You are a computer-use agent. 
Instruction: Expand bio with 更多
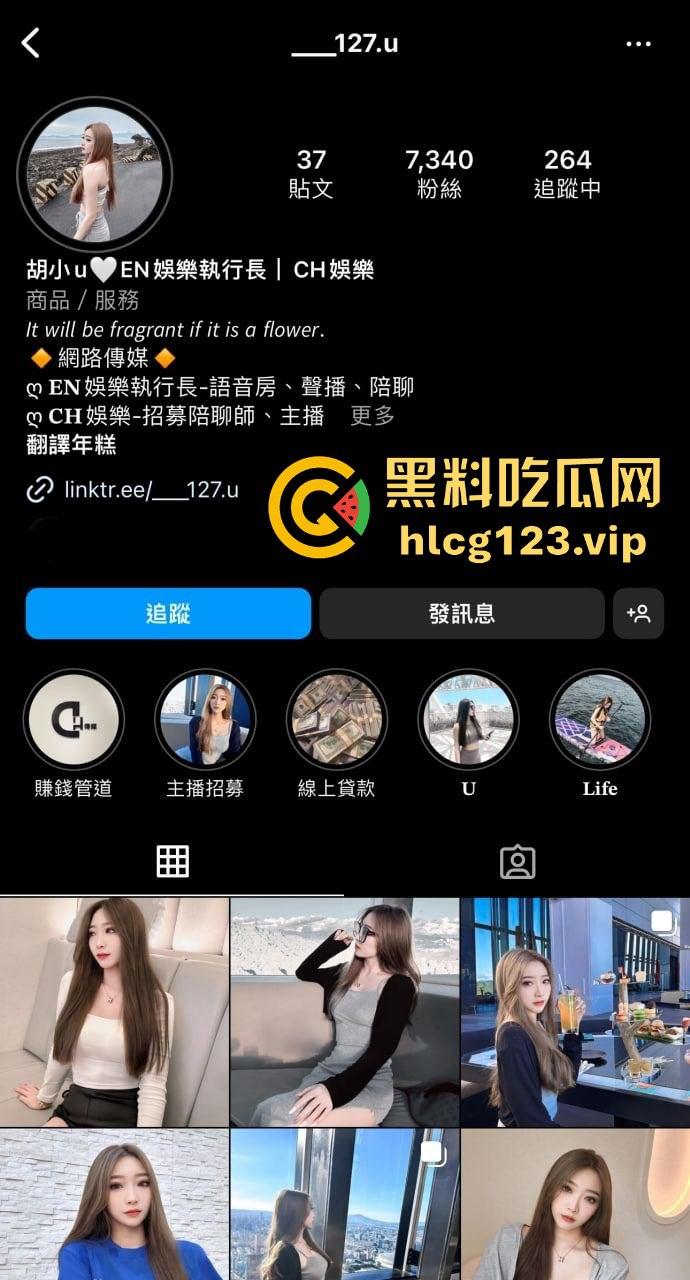point(372,416)
